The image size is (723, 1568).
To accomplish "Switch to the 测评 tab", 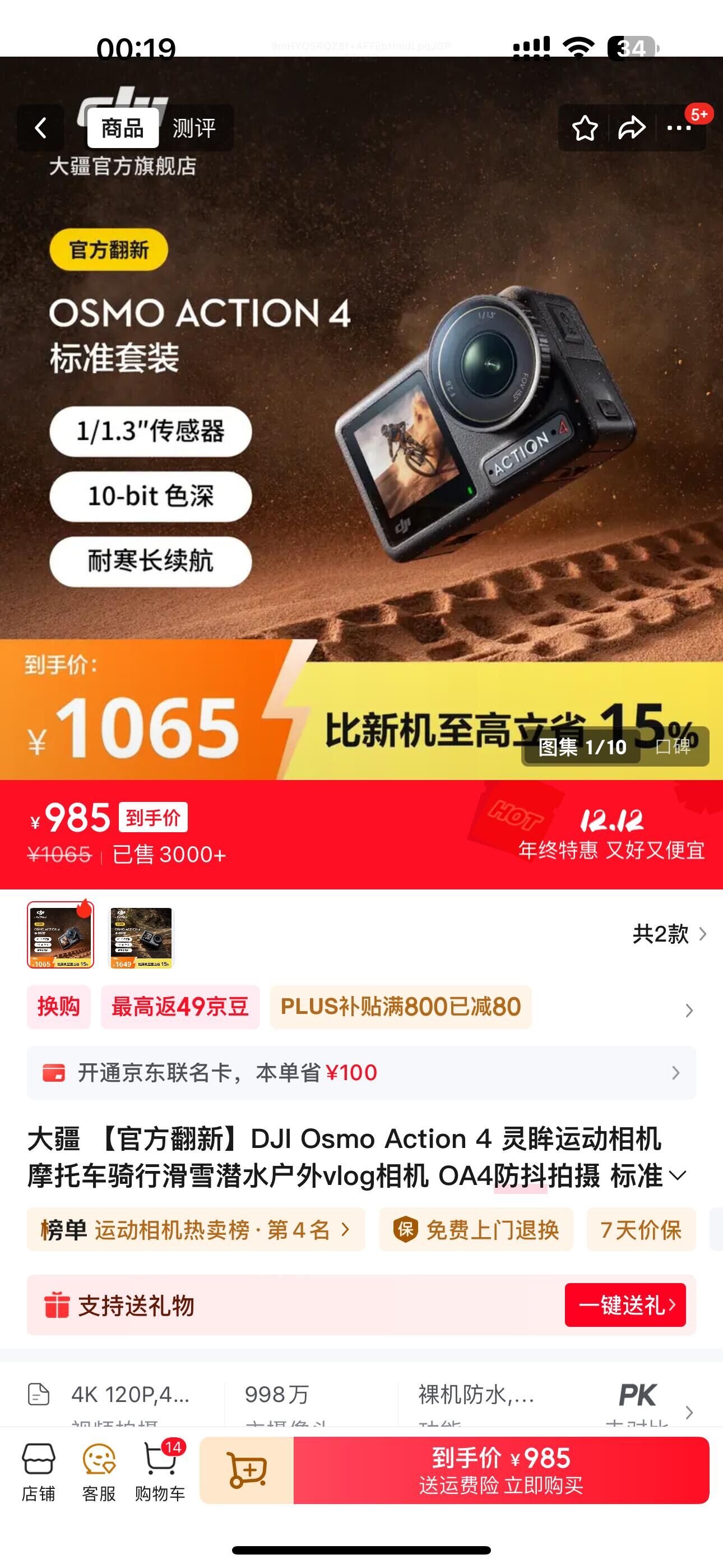I will (x=194, y=128).
